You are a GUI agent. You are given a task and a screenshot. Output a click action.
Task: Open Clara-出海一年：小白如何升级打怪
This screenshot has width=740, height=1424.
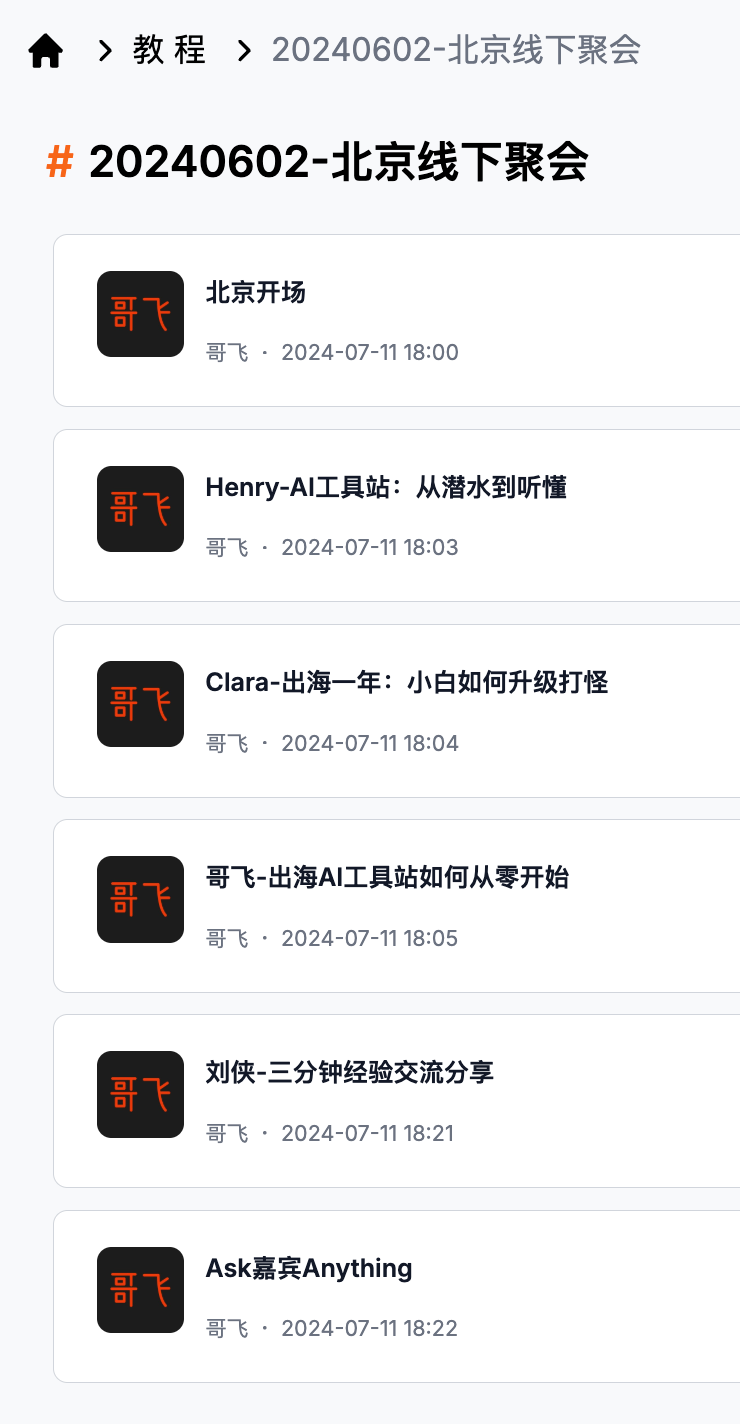pyautogui.click(x=397, y=711)
